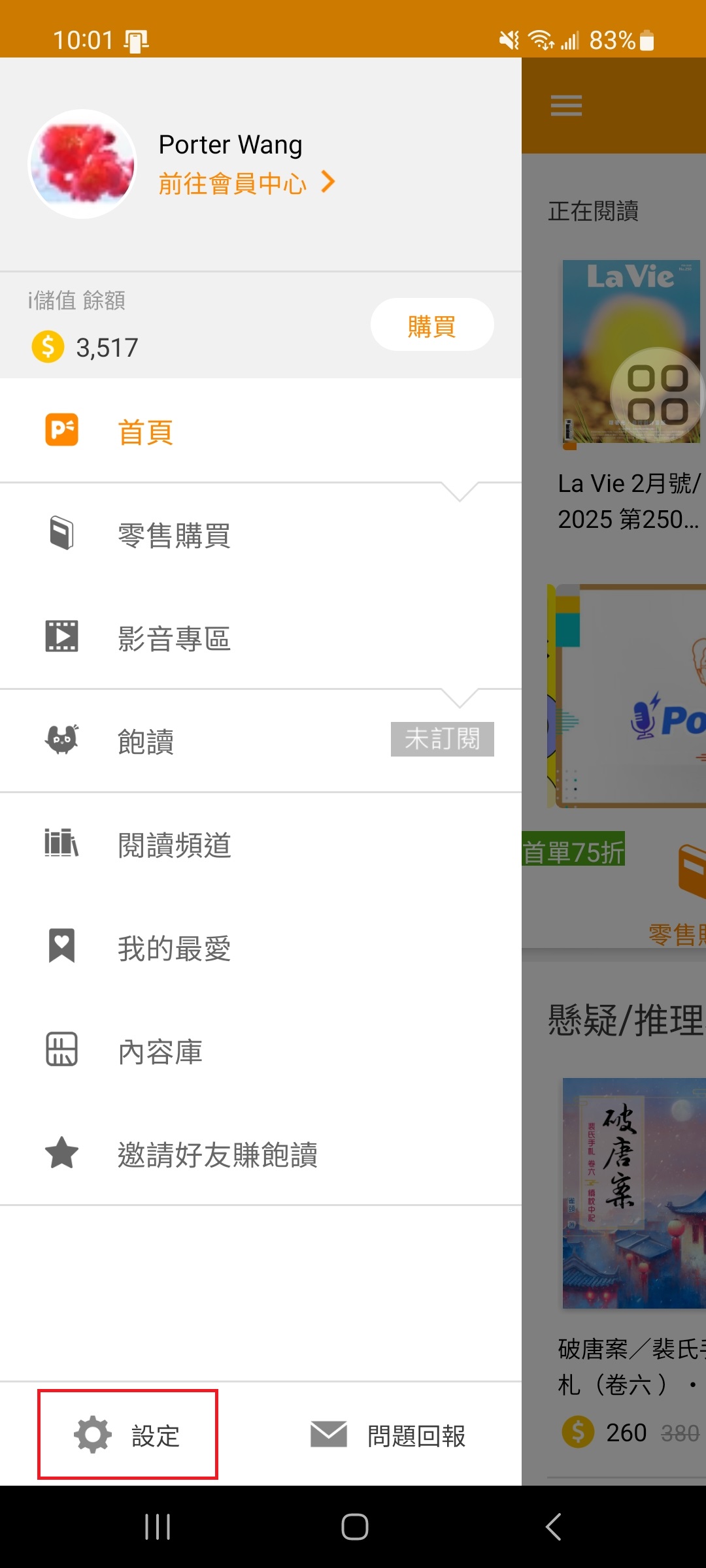Tap Porter Wang's profile avatar
706x1568 pixels.
coord(82,164)
